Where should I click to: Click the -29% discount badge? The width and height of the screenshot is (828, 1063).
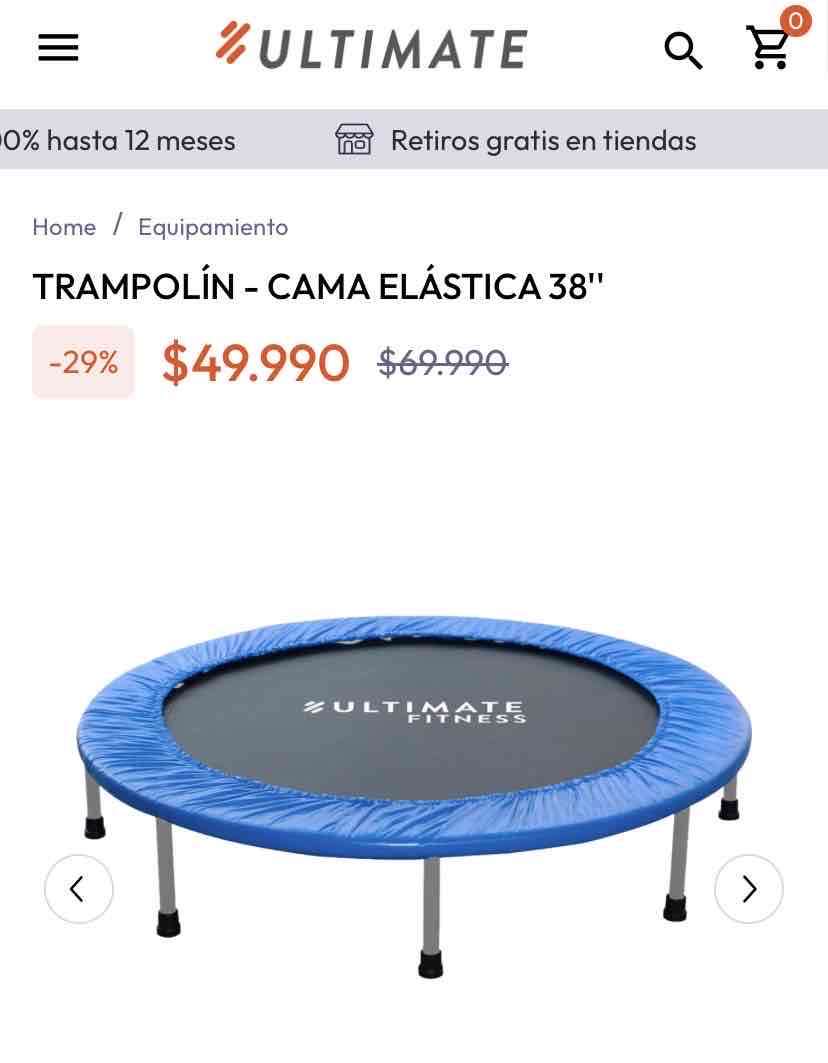(83, 362)
